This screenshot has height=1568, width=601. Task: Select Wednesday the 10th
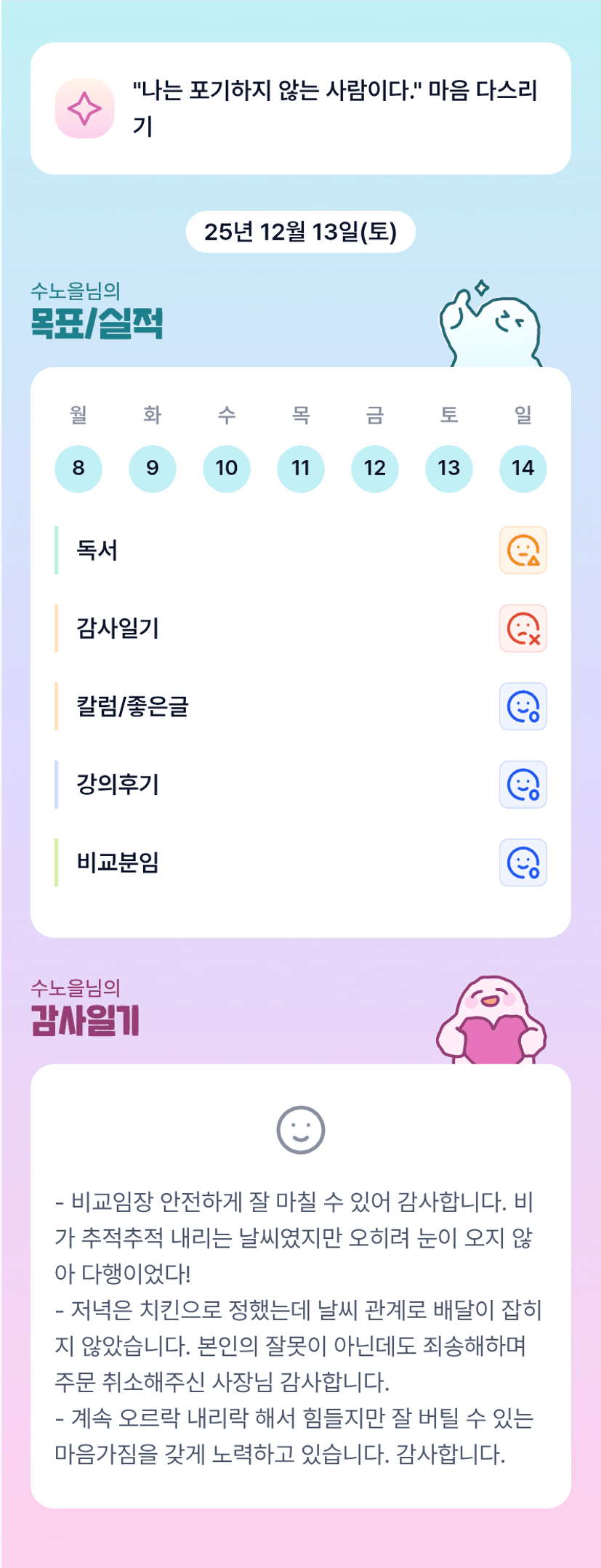(x=227, y=469)
